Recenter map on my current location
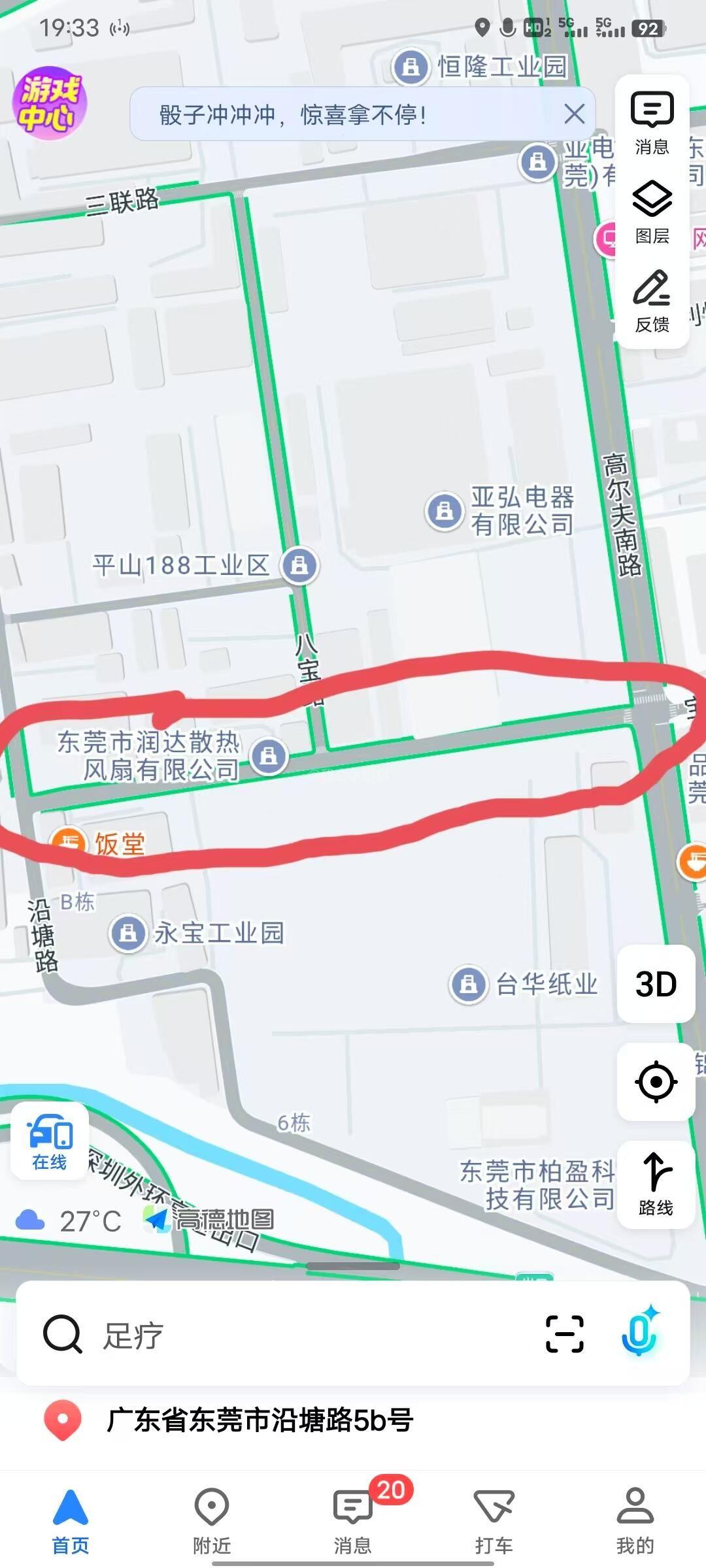This screenshot has width=706, height=1568. 656,1082
